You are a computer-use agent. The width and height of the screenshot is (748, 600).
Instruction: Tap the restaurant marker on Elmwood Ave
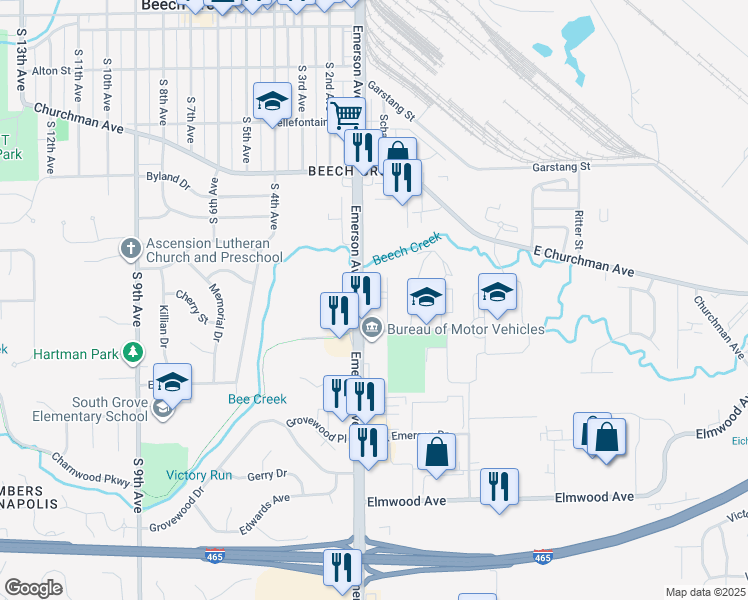pos(500,487)
